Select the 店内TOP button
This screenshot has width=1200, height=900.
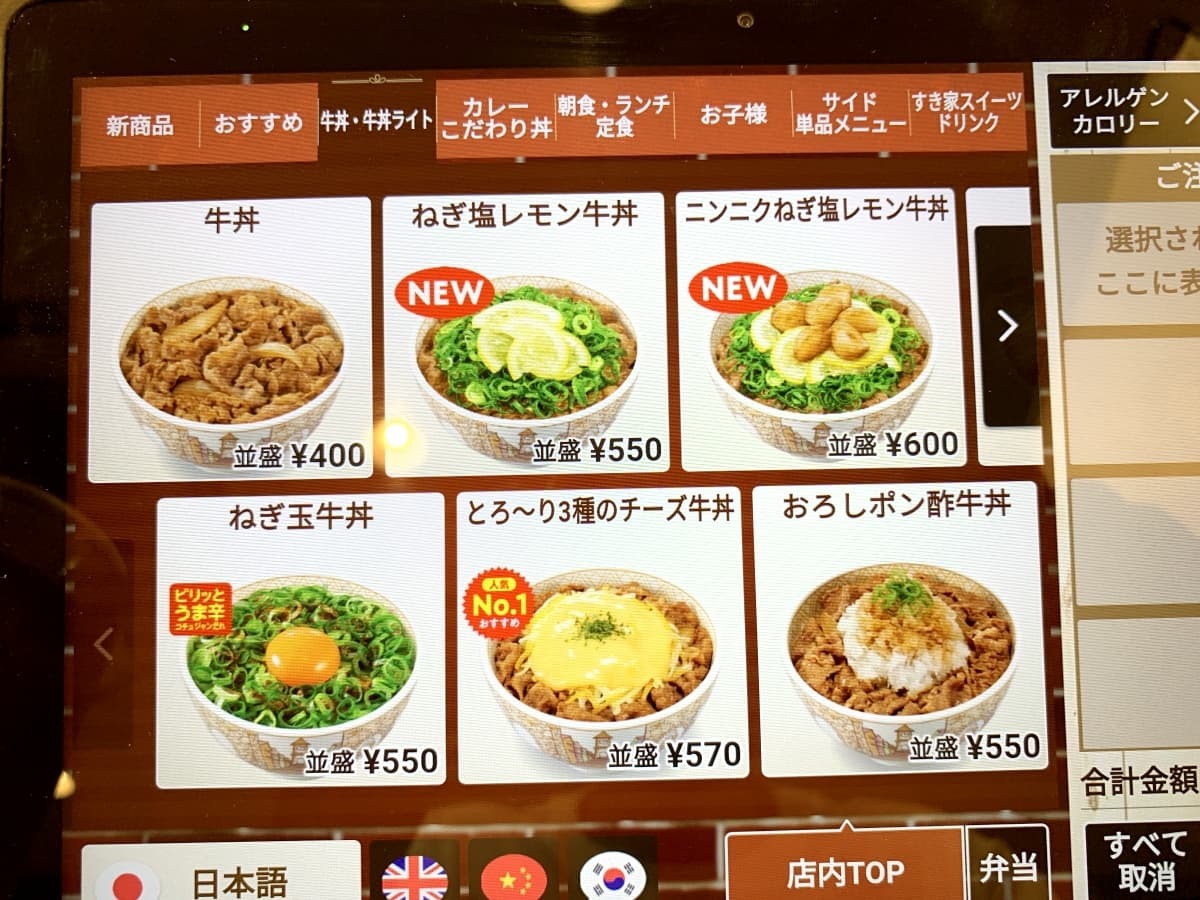click(x=845, y=872)
